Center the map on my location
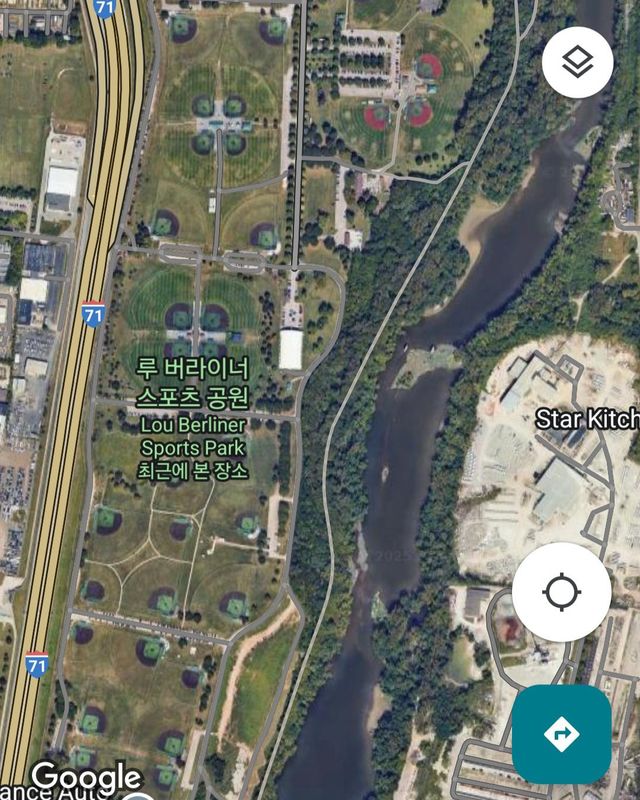Image resolution: width=640 pixels, height=800 pixels. click(561, 592)
